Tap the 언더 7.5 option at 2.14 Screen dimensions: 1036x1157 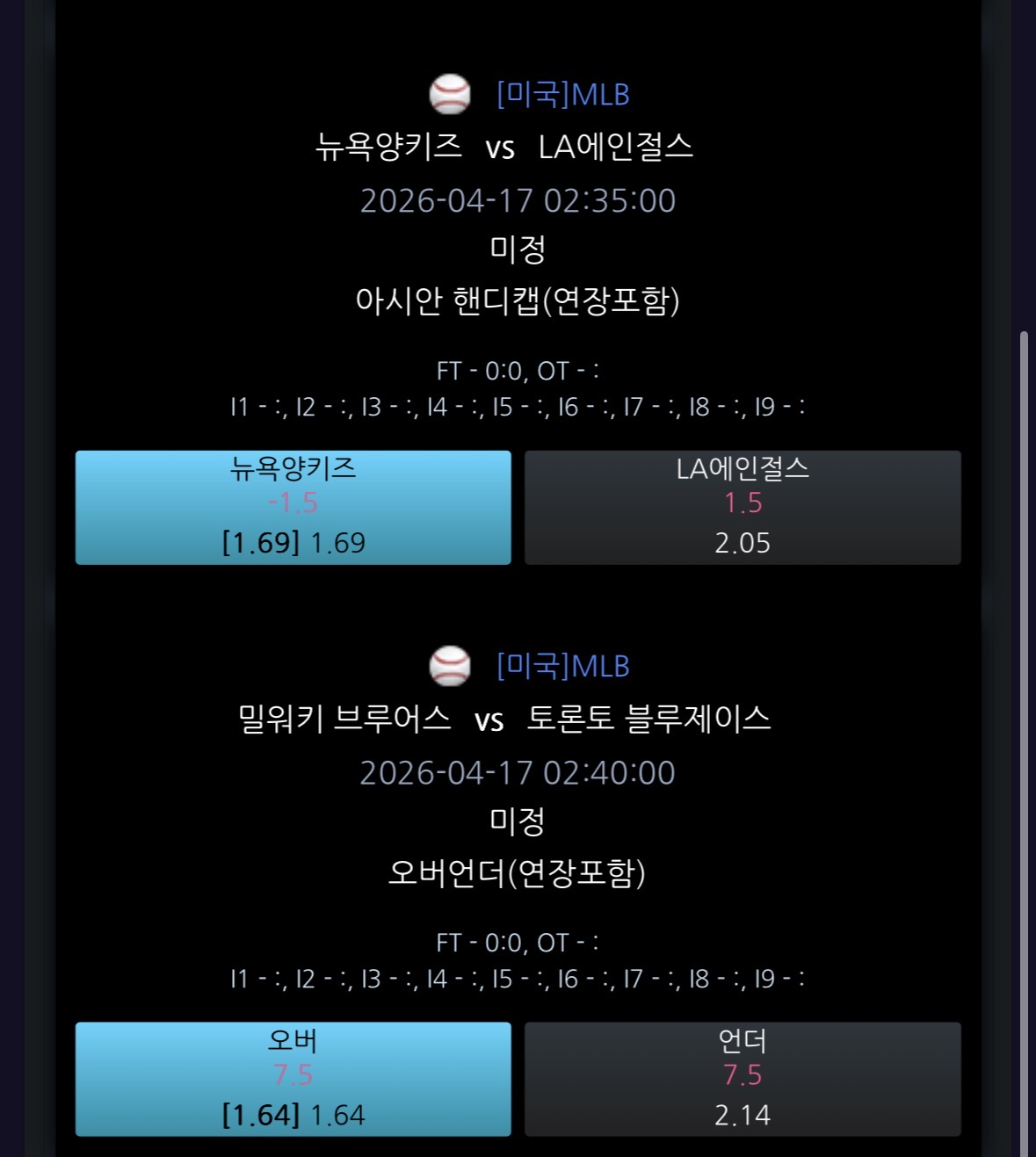point(743,1079)
